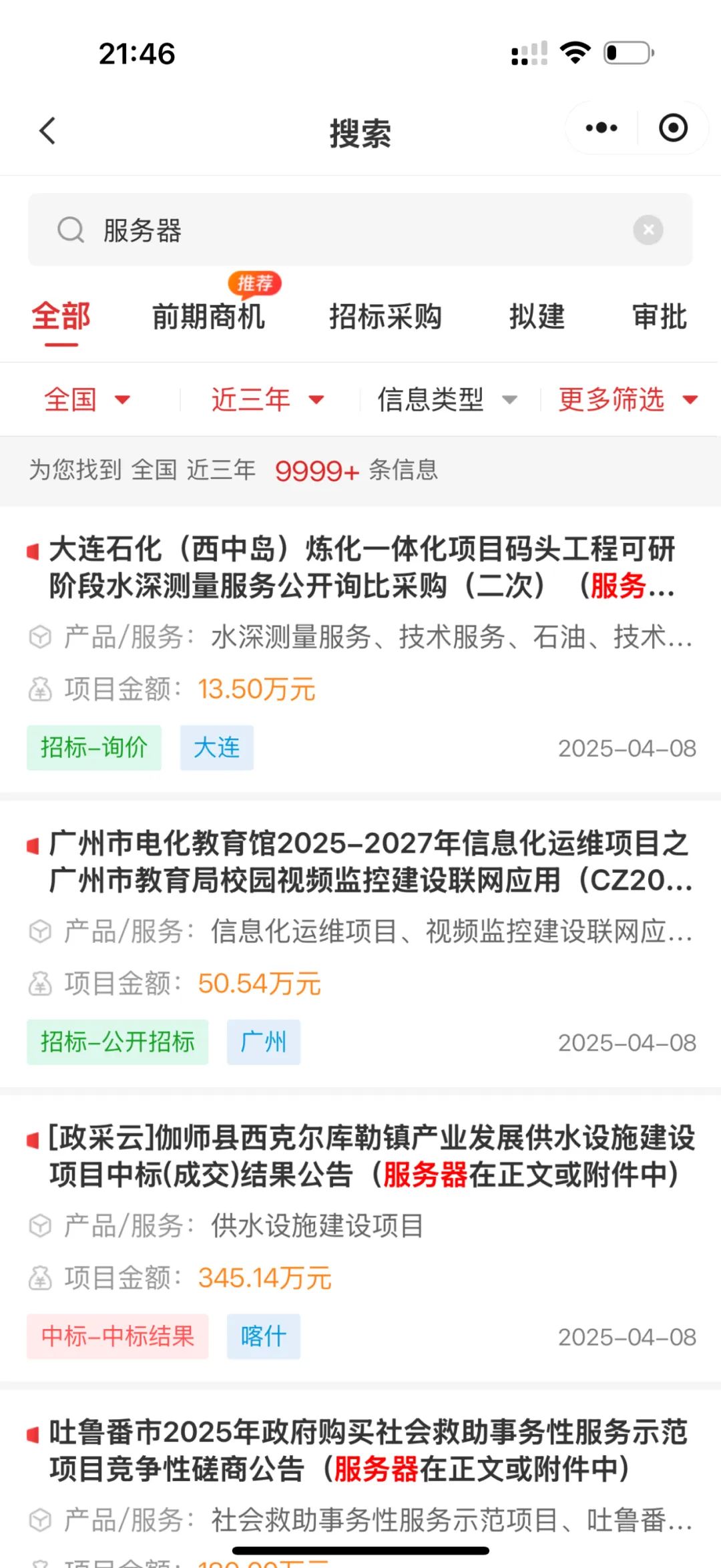Select the 拟建 tab
The image size is (721, 1568).
click(537, 317)
